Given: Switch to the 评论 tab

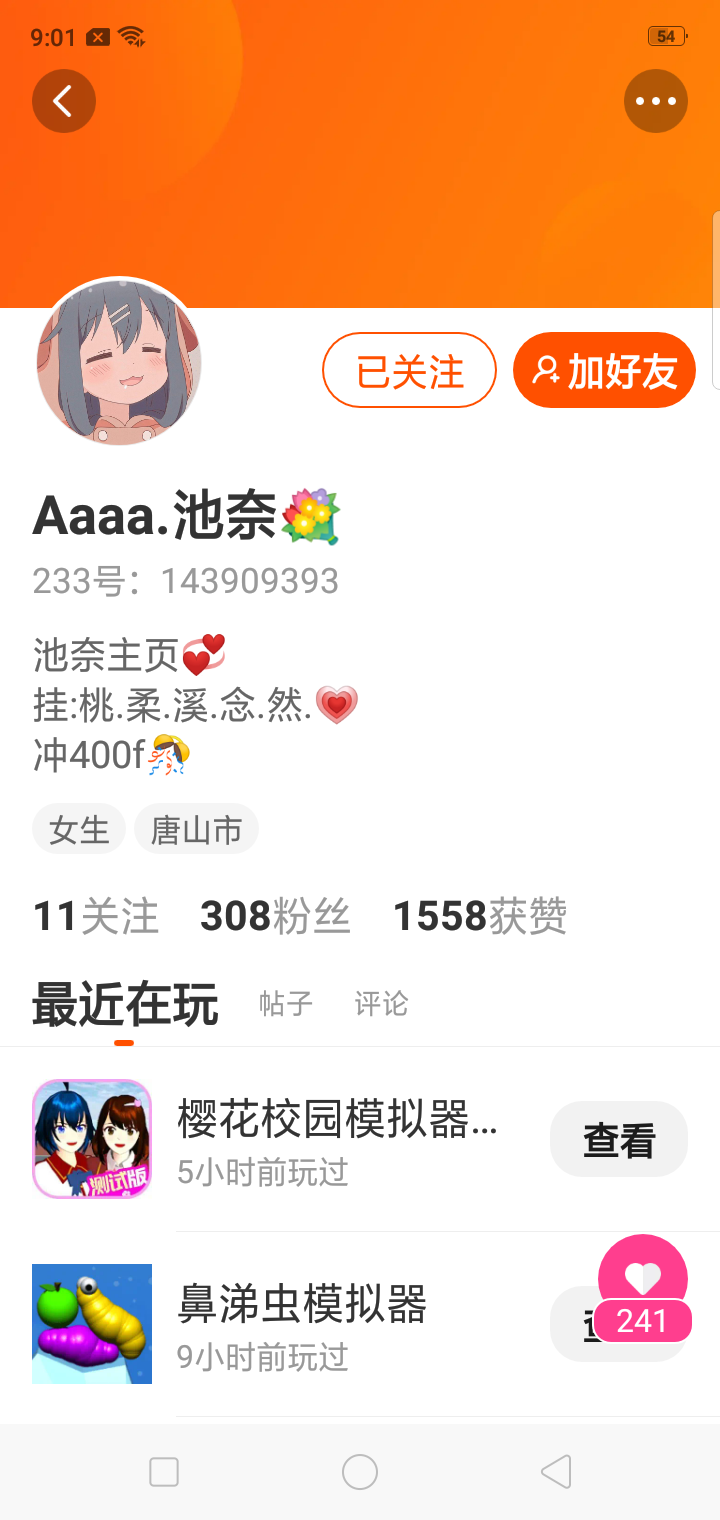Looking at the screenshot, I should pyautogui.click(x=381, y=1003).
